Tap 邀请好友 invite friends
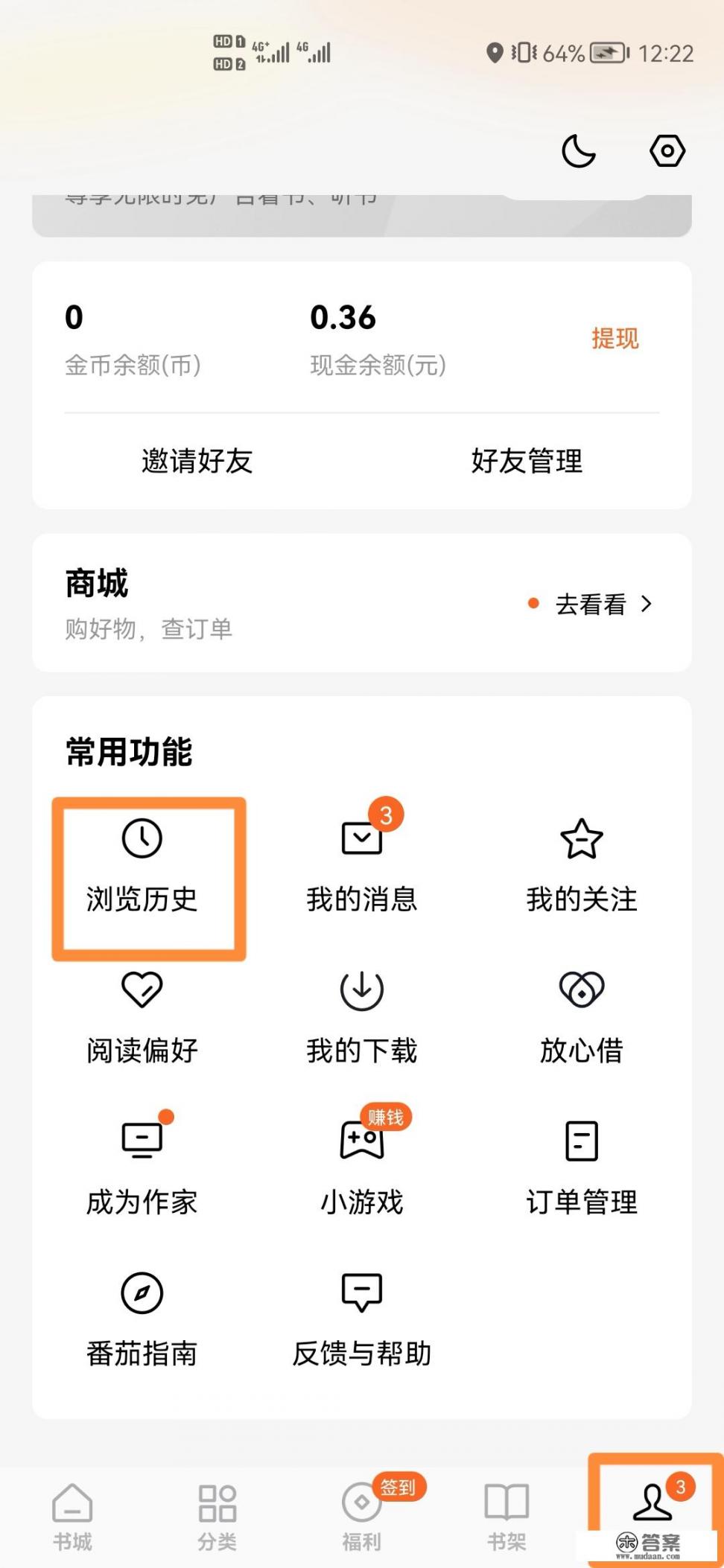Image resolution: width=724 pixels, height=1568 pixels. click(x=196, y=462)
